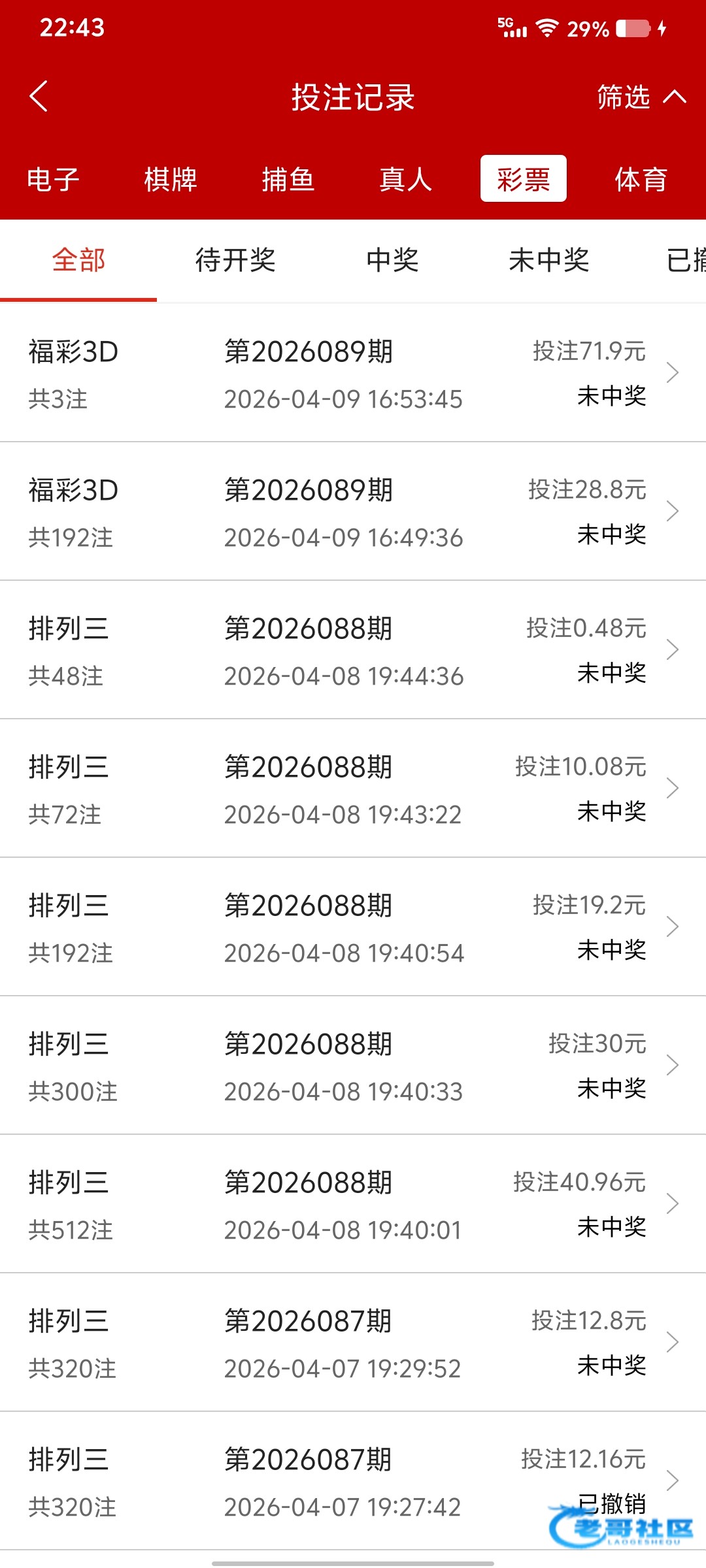Switch to the 体育 category tab
Image resolution: width=706 pixels, height=1568 pixels.
pyautogui.click(x=641, y=179)
